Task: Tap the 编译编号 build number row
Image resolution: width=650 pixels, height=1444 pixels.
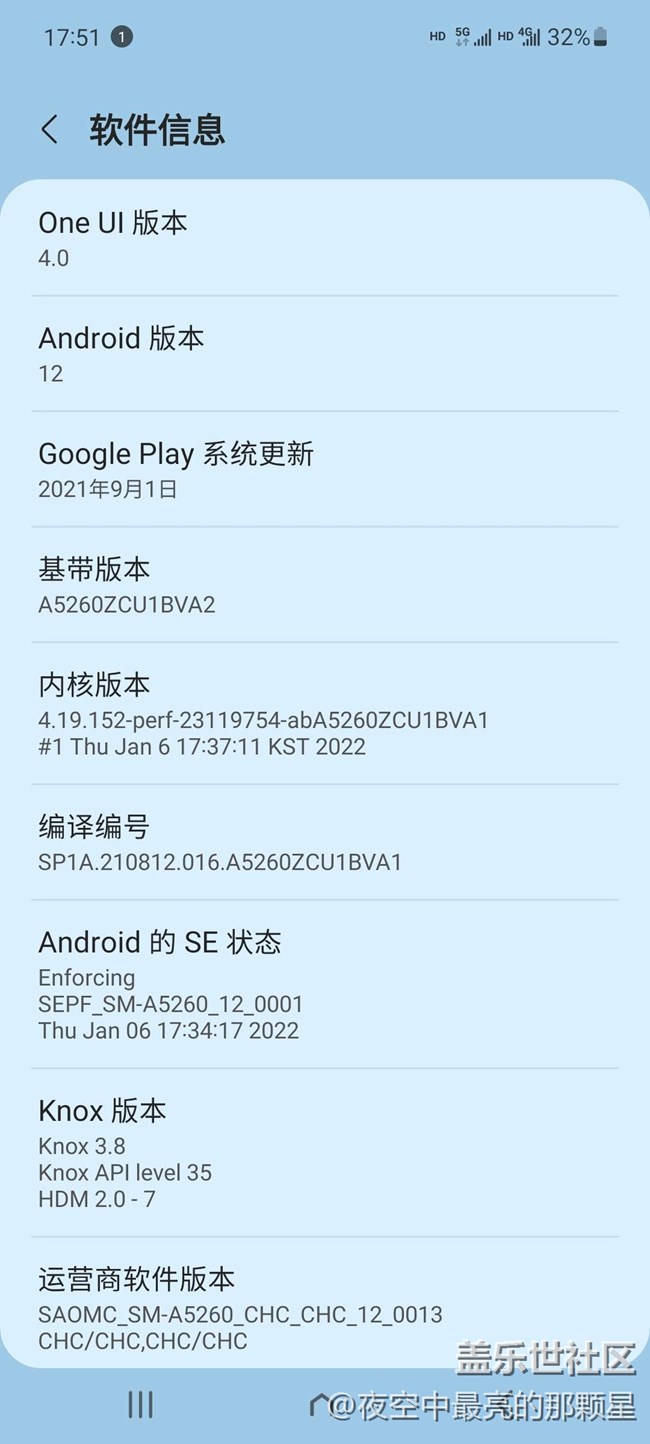Action: point(324,843)
